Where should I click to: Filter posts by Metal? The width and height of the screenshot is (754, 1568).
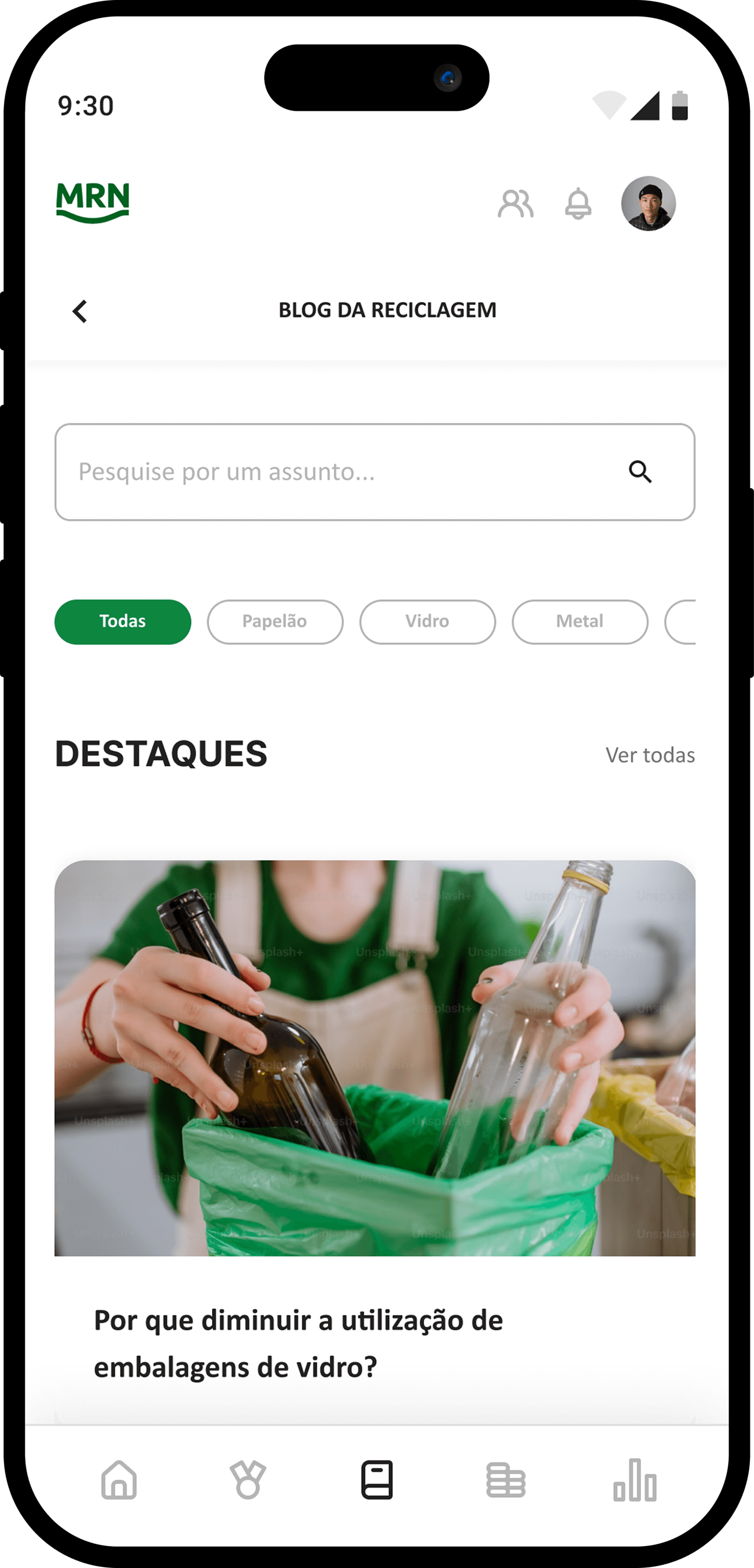pyautogui.click(x=580, y=622)
